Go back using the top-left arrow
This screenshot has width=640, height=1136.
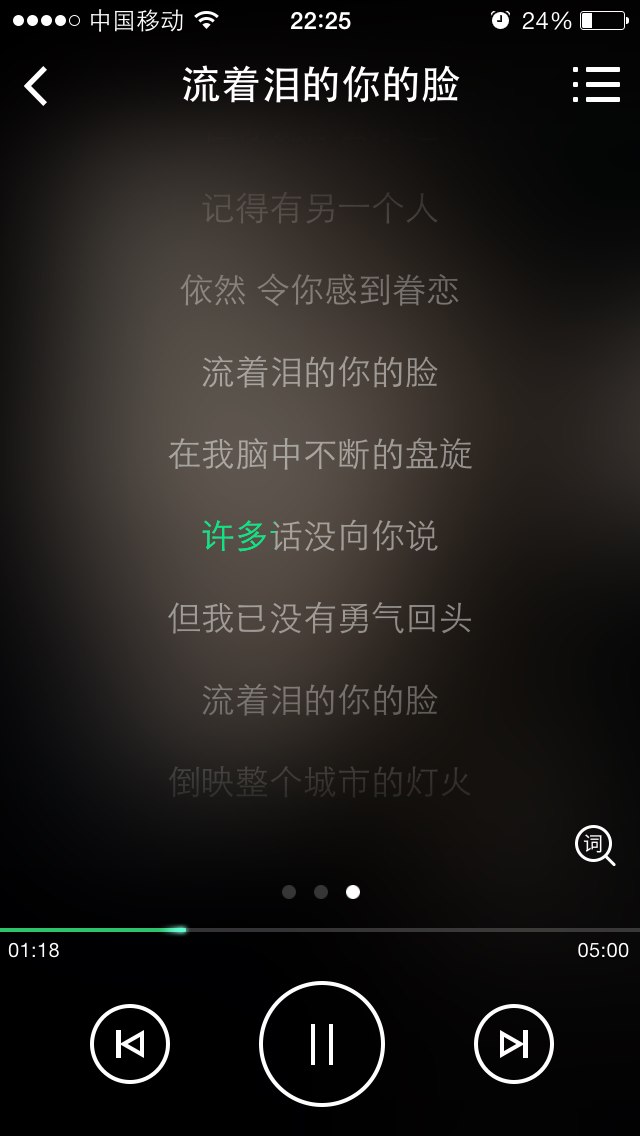click(36, 85)
